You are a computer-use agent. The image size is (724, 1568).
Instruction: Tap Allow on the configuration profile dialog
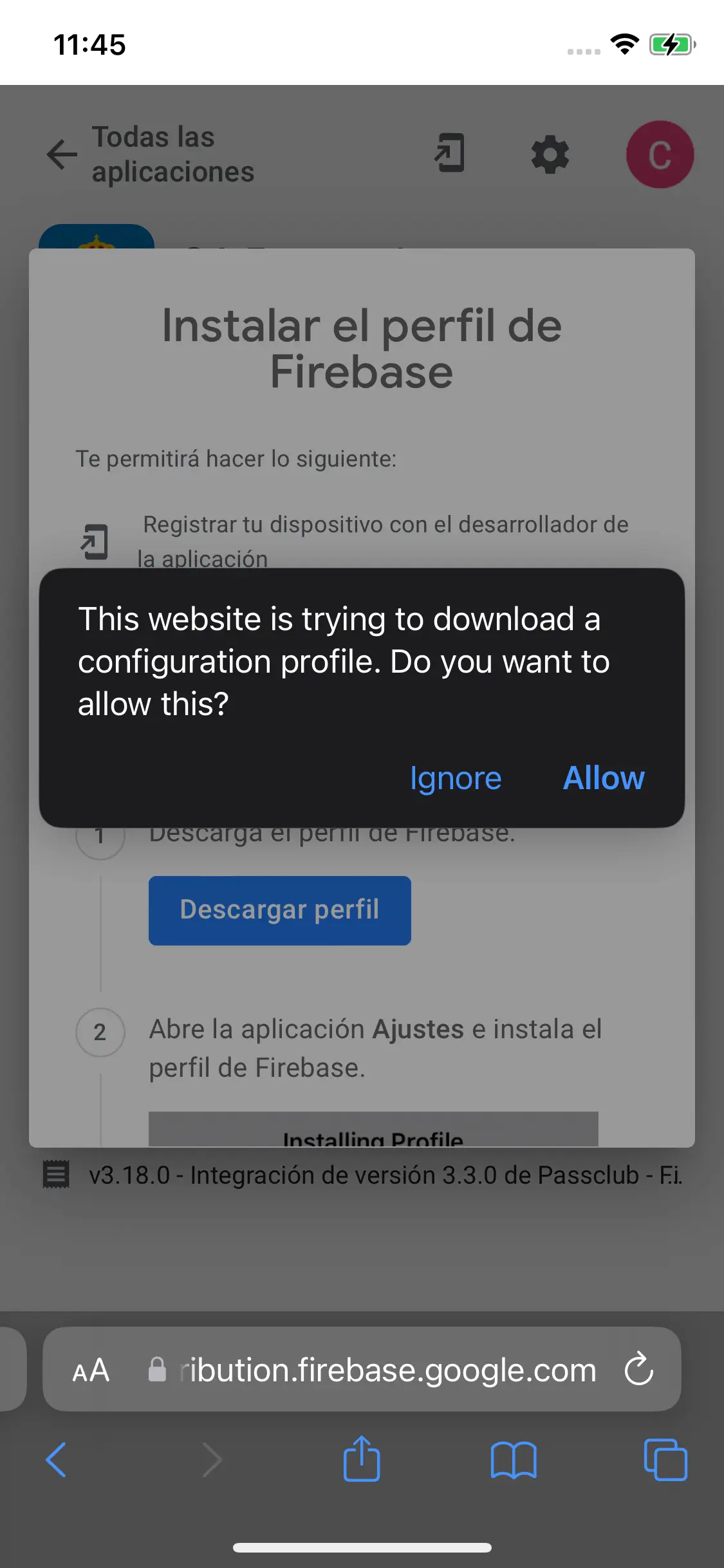(x=602, y=778)
